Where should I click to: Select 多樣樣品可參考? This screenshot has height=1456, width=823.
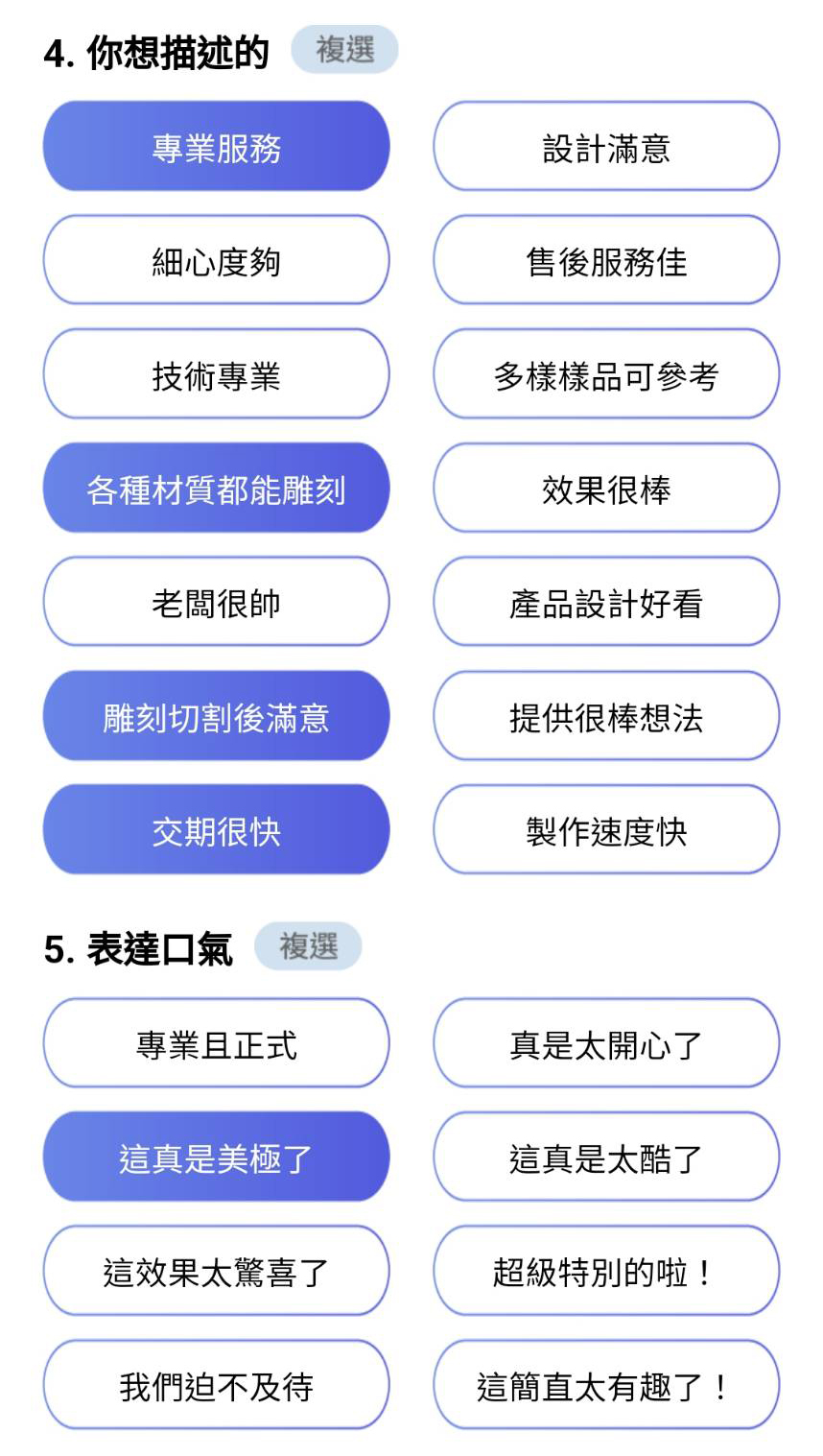606,374
